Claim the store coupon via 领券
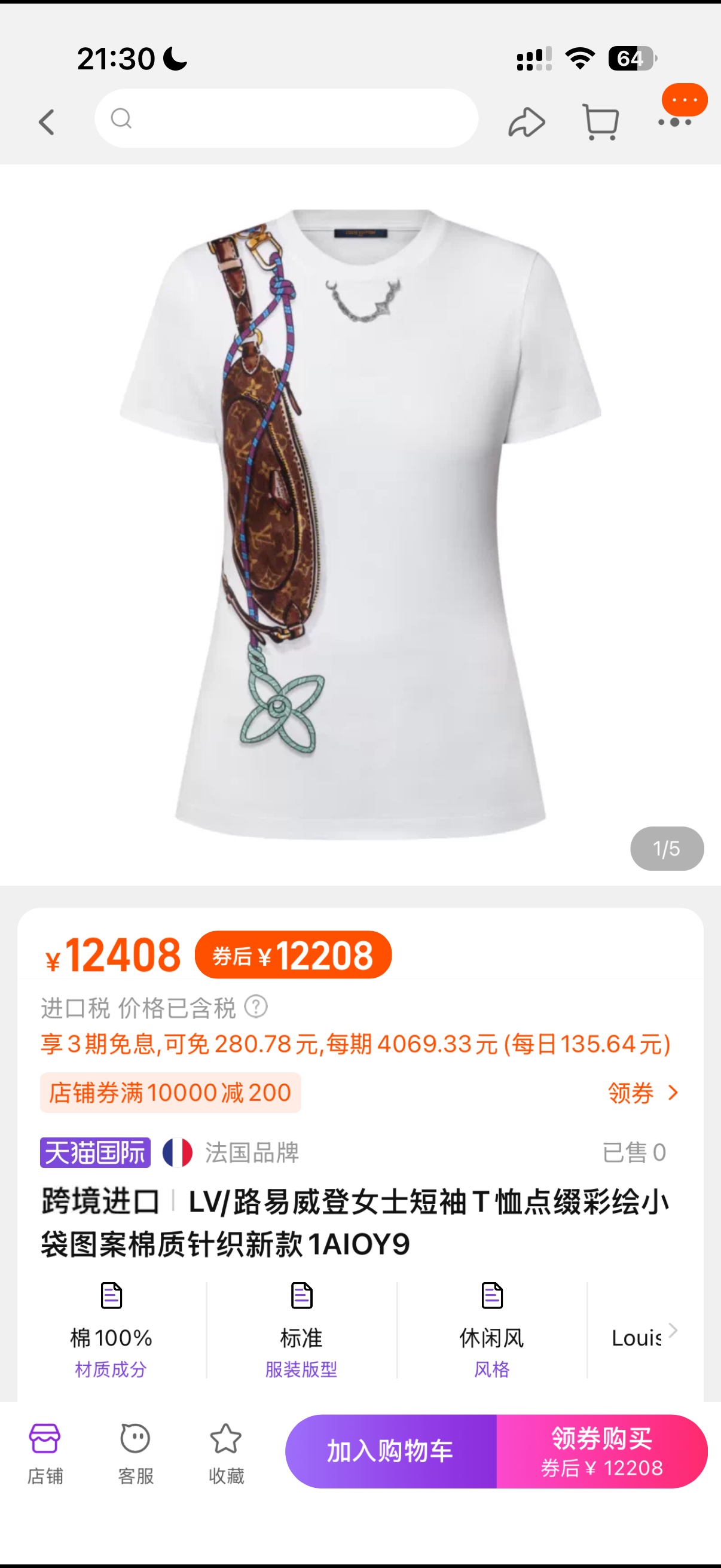This screenshot has width=721, height=1568. click(x=643, y=1093)
